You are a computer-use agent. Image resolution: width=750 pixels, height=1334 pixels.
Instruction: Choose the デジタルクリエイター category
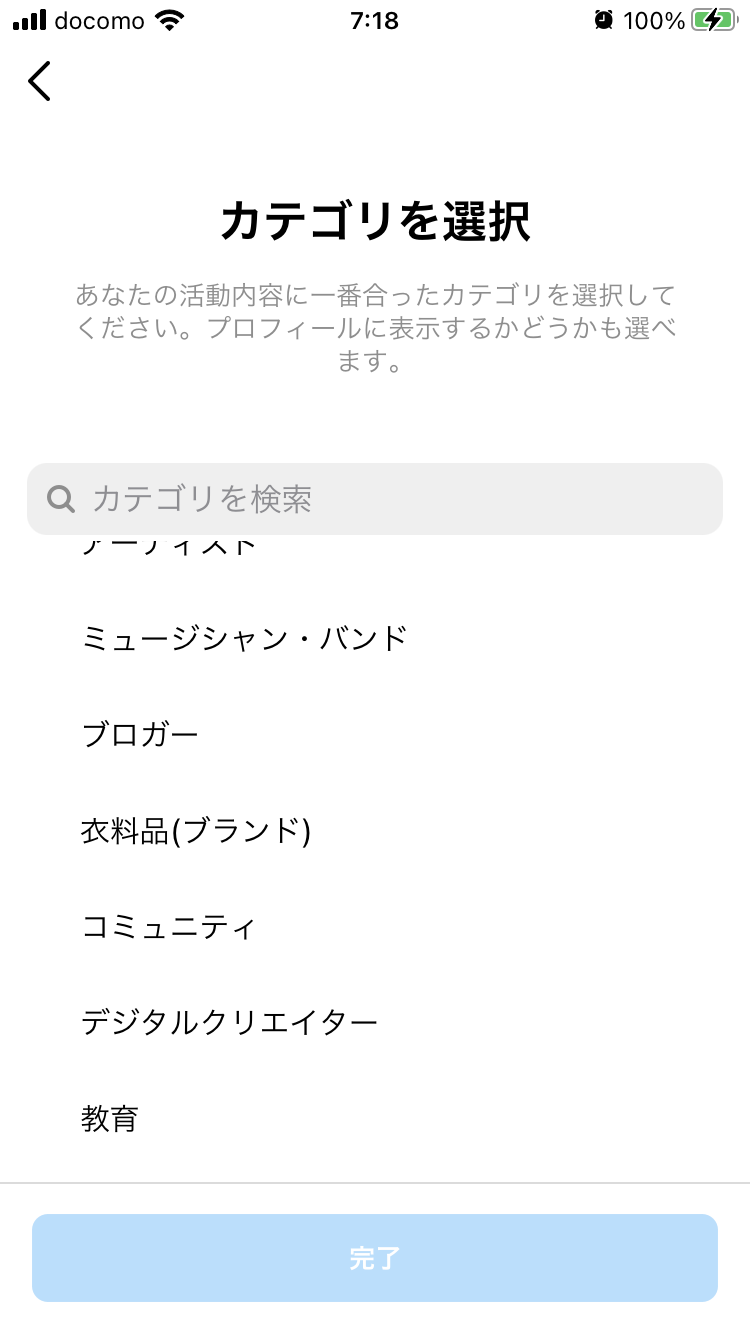[230, 1022]
